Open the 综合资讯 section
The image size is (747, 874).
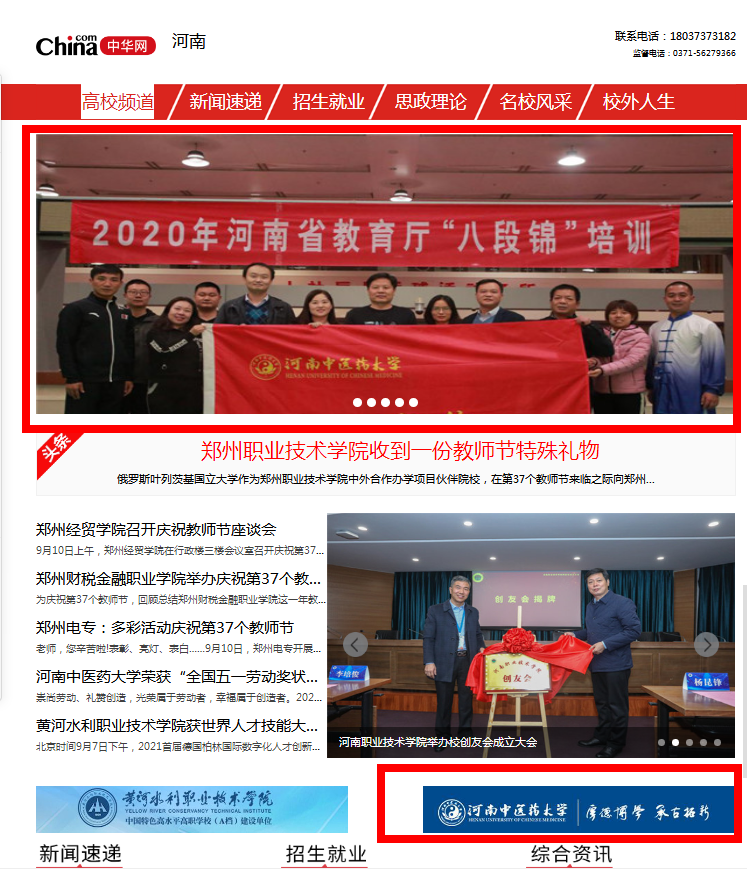570,855
